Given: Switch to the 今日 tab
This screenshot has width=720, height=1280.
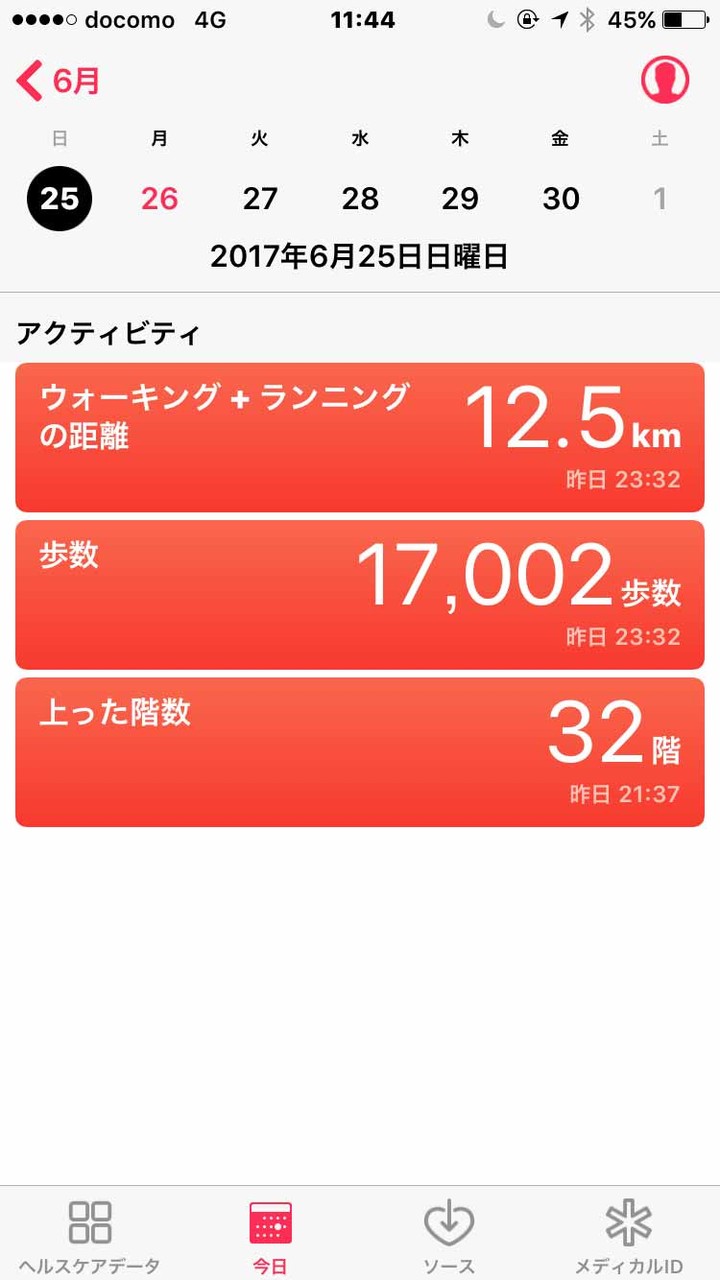Looking at the screenshot, I should [x=270, y=1235].
